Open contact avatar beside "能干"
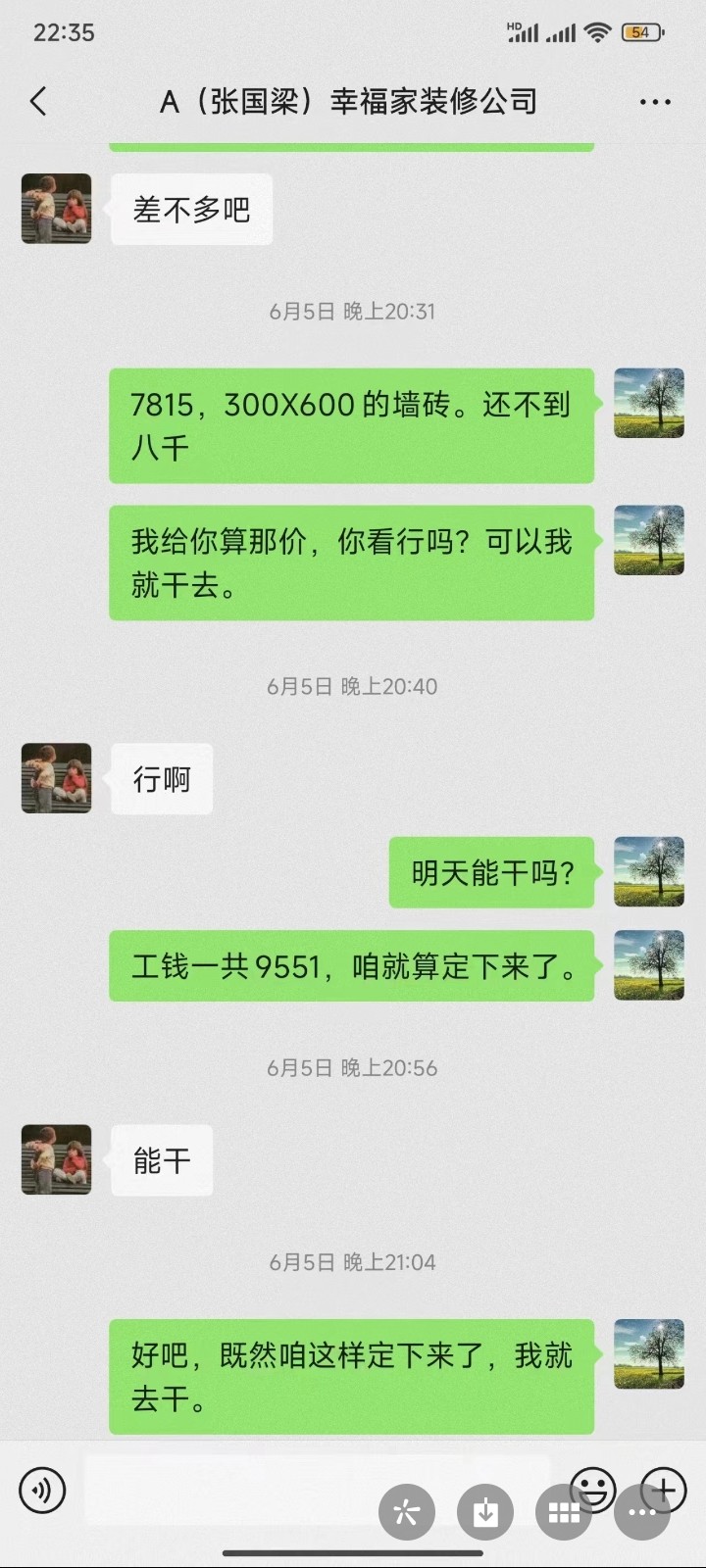The width and height of the screenshot is (706, 1568). tap(57, 1159)
